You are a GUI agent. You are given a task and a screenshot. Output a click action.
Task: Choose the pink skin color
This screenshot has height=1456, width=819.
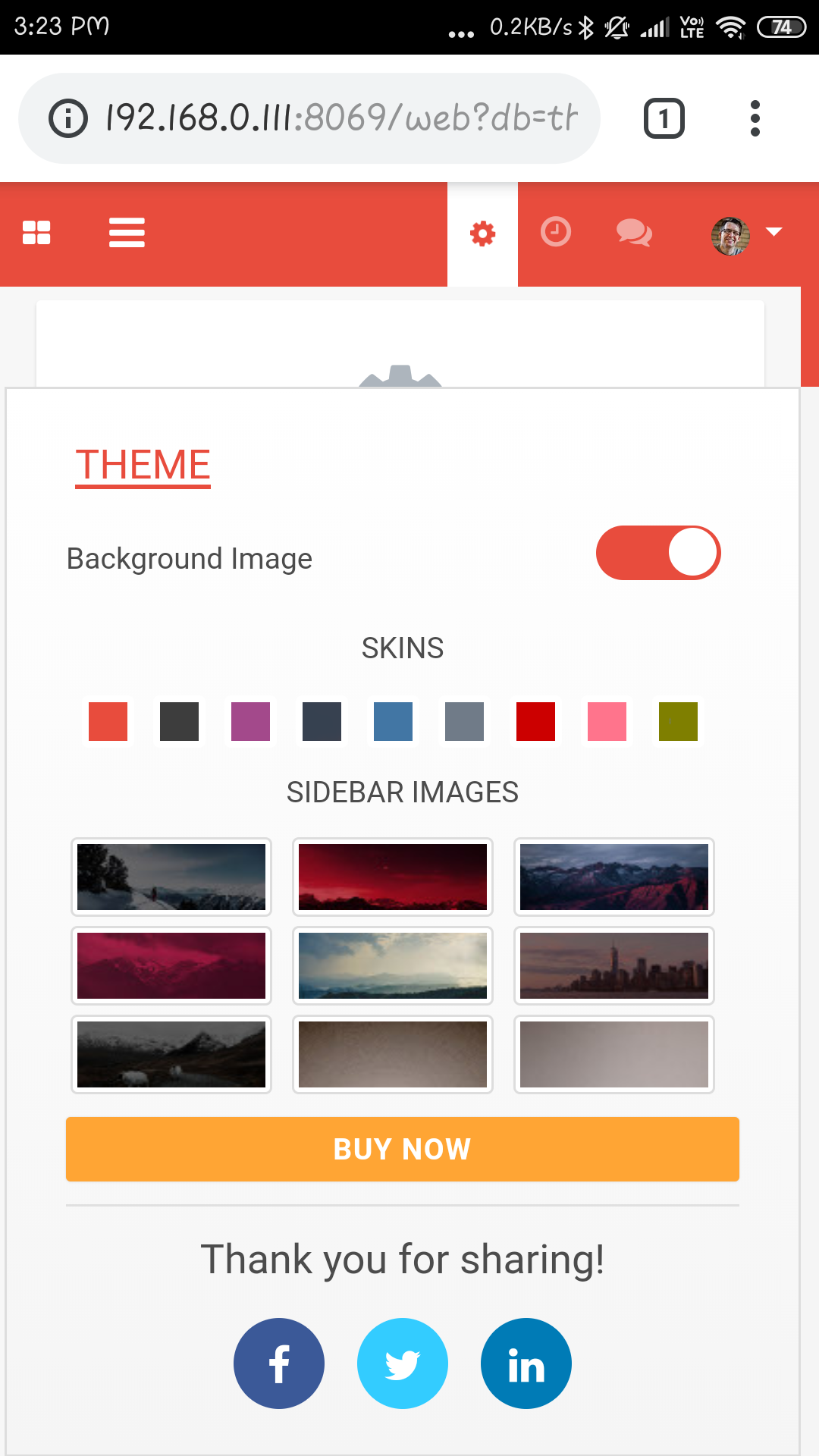[x=607, y=721]
